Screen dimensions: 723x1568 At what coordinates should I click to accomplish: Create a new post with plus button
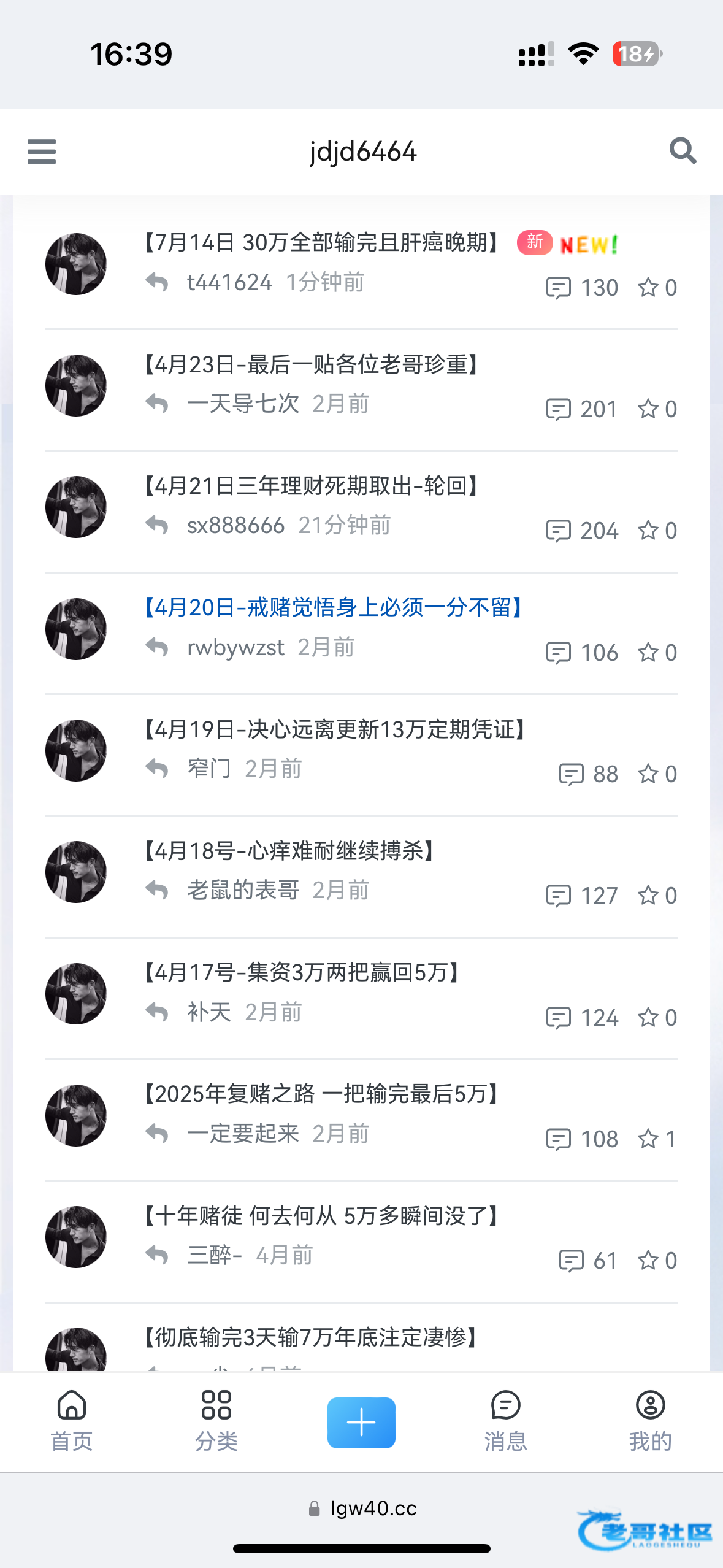pos(361,1422)
